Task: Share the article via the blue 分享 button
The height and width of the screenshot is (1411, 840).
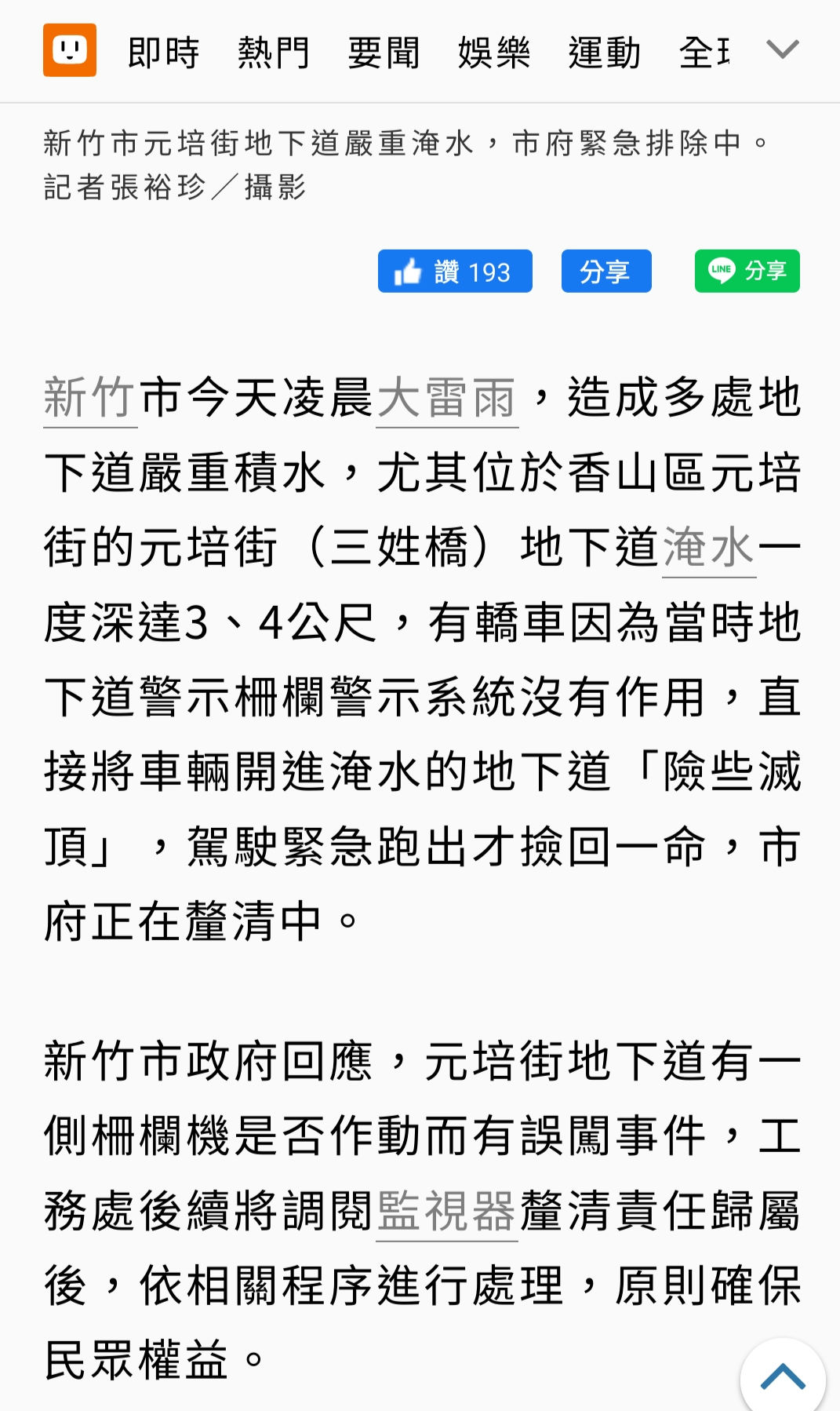Action: point(606,272)
